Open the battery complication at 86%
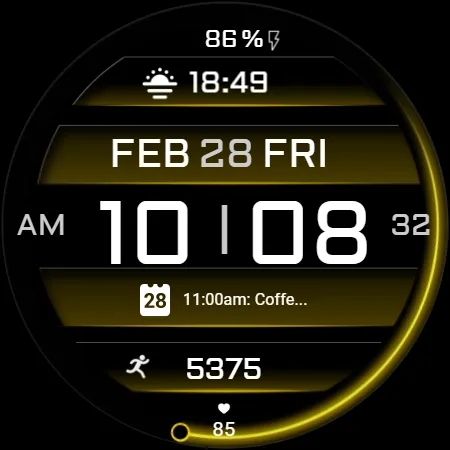The image size is (450, 450). pyautogui.click(x=242, y=39)
